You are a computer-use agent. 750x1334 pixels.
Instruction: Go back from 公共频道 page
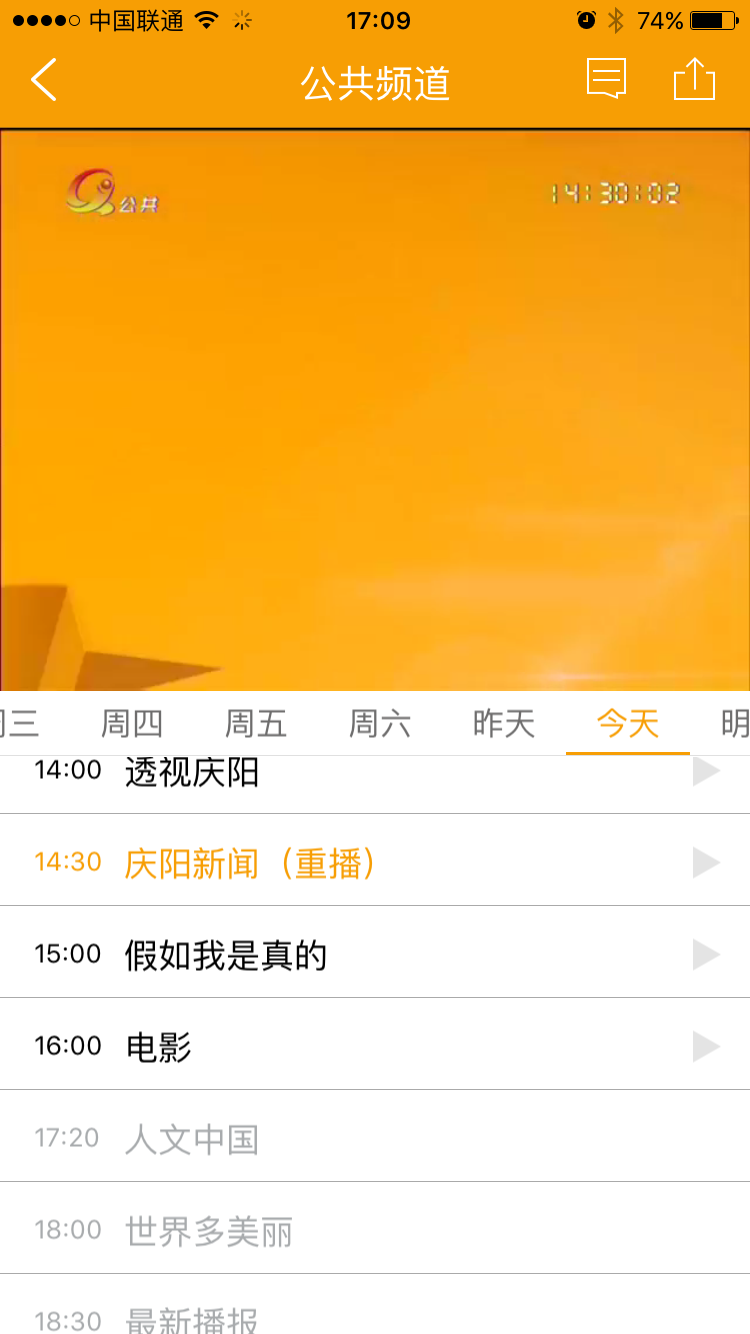44,80
